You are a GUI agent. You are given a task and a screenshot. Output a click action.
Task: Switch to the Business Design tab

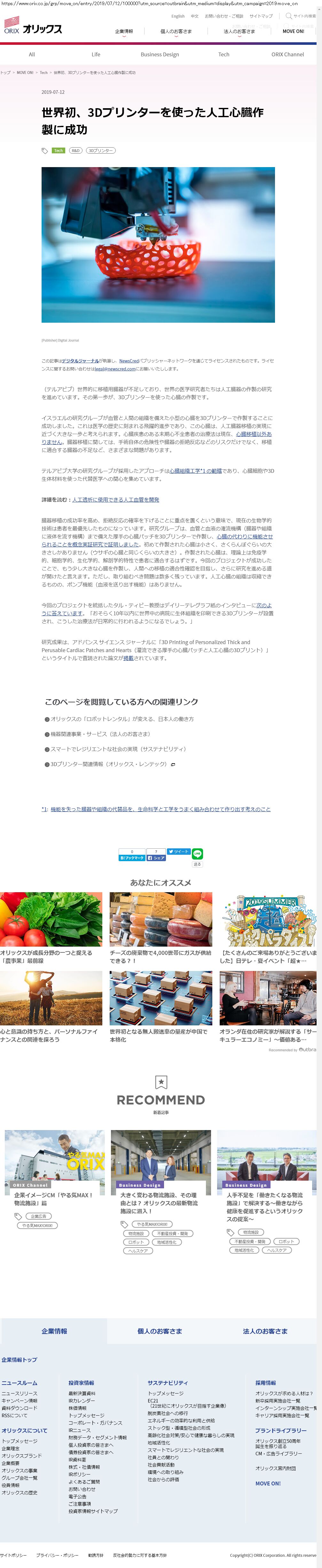[160, 54]
